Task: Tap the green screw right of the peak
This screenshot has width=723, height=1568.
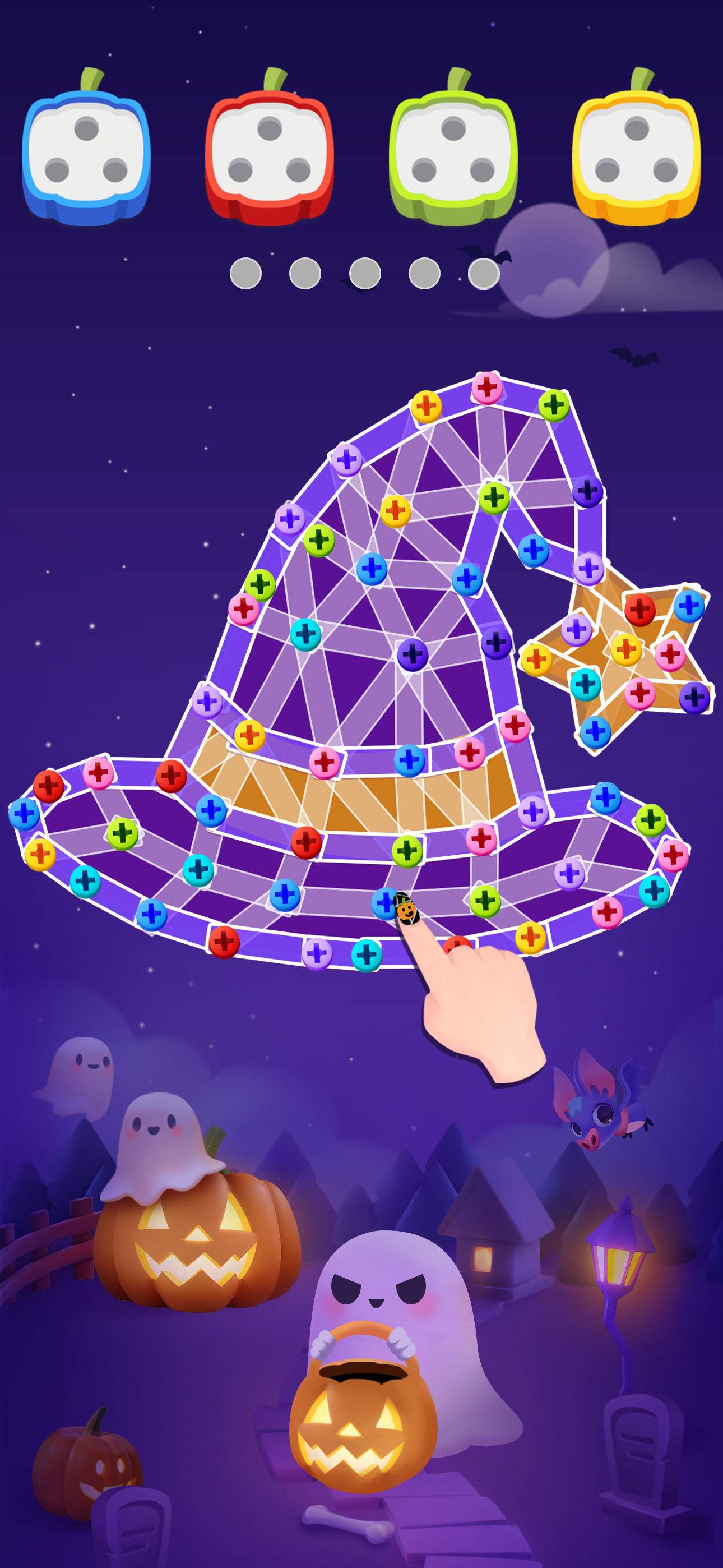Action: 553,405
